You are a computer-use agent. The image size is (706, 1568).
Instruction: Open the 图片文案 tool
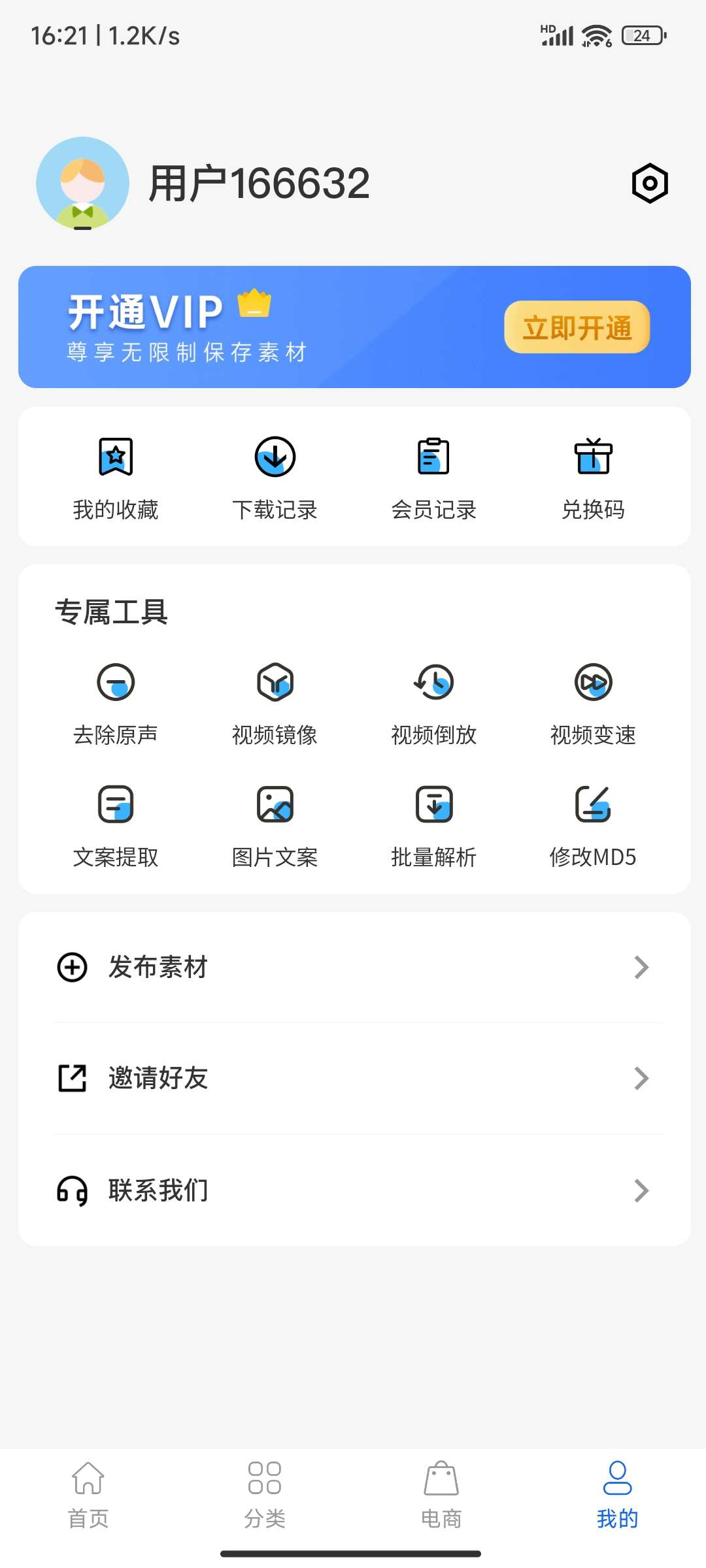pos(275,826)
